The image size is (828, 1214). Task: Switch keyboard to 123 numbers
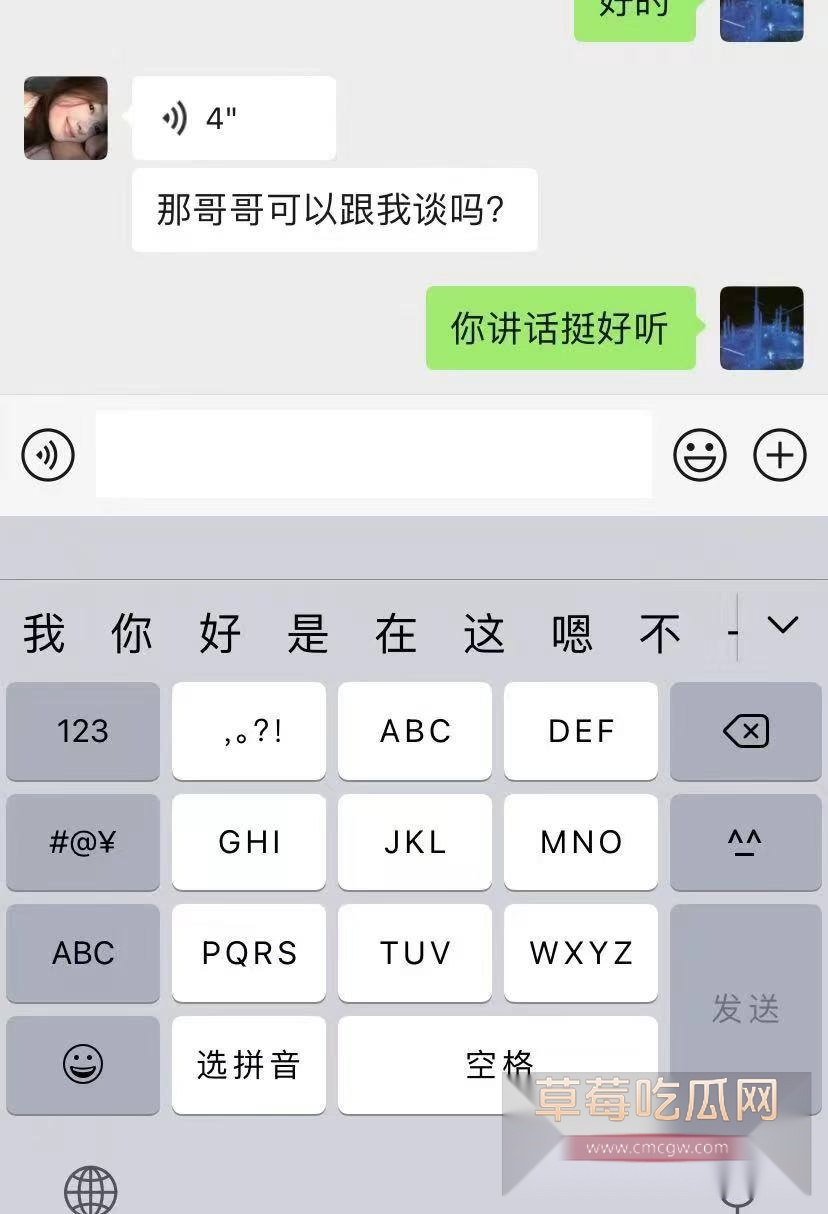click(83, 731)
